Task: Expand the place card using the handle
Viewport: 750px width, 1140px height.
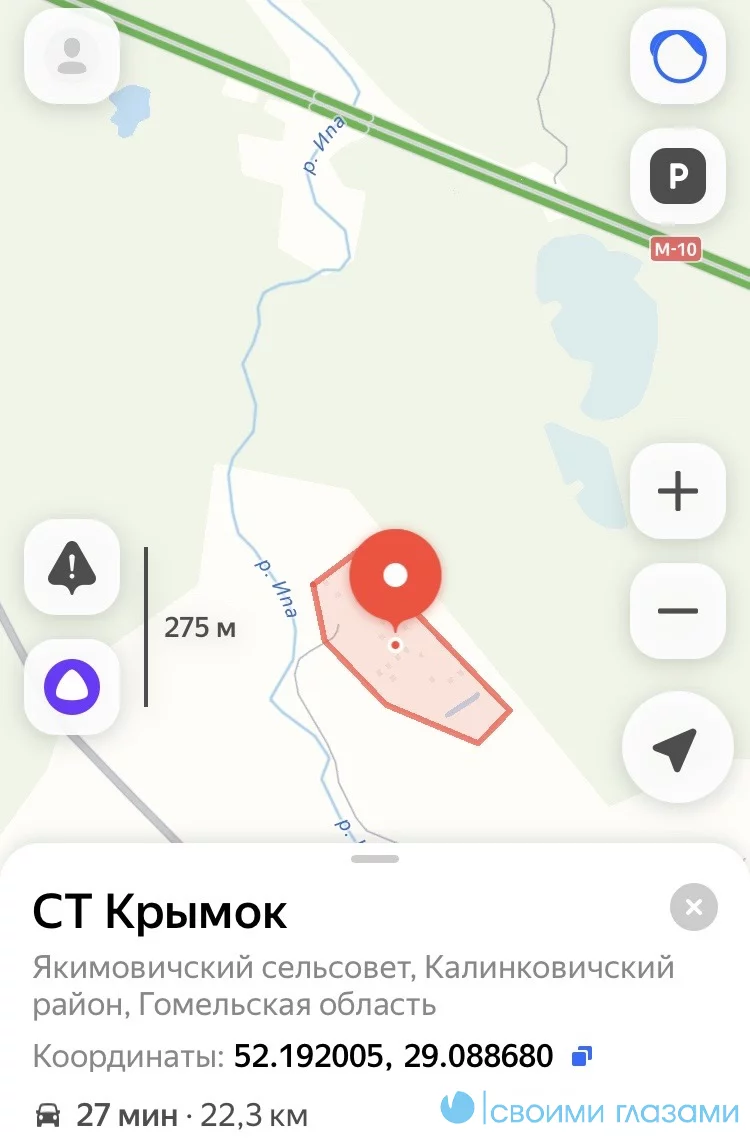Action: (x=375, y=859)
